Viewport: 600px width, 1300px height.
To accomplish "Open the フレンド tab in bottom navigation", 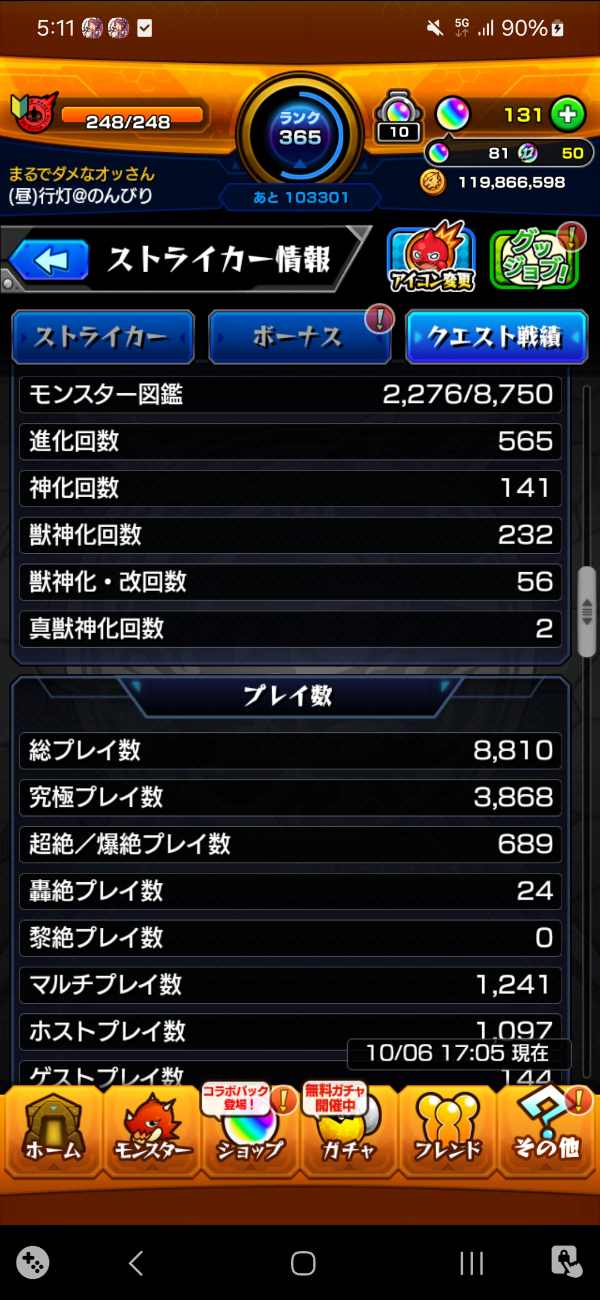I will coord(447,1136).
